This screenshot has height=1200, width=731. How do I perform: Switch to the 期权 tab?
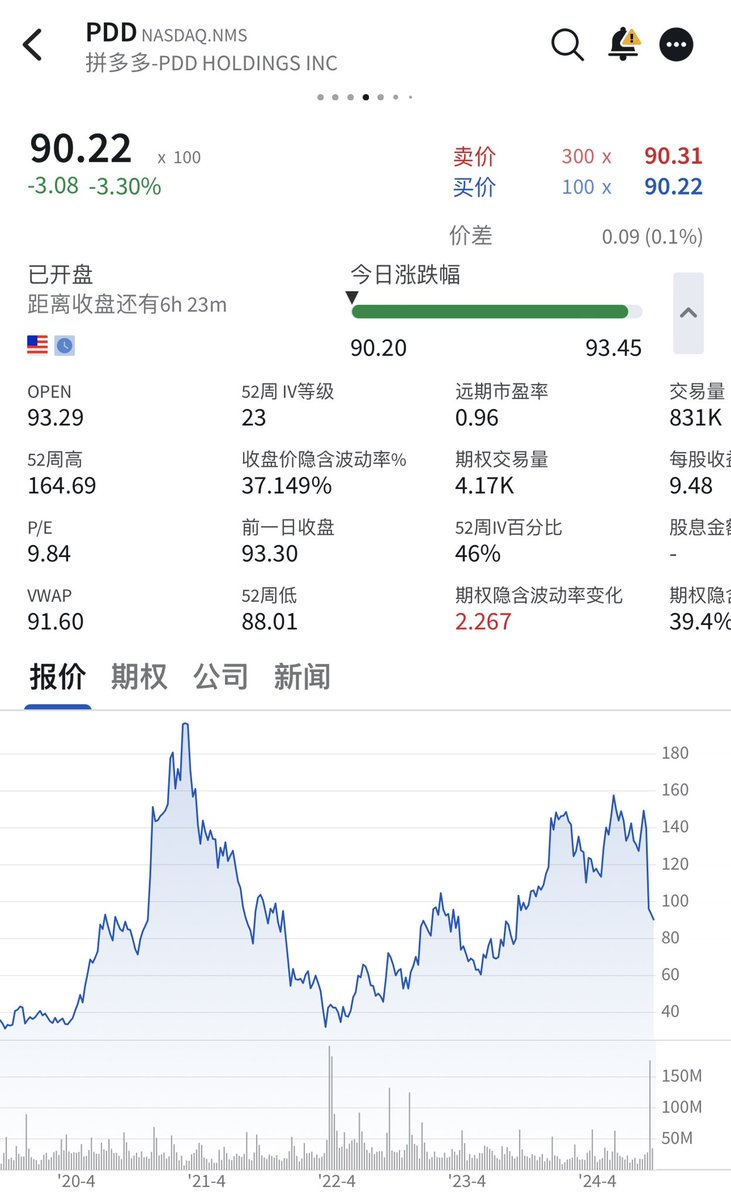click(x=139, y=677)
